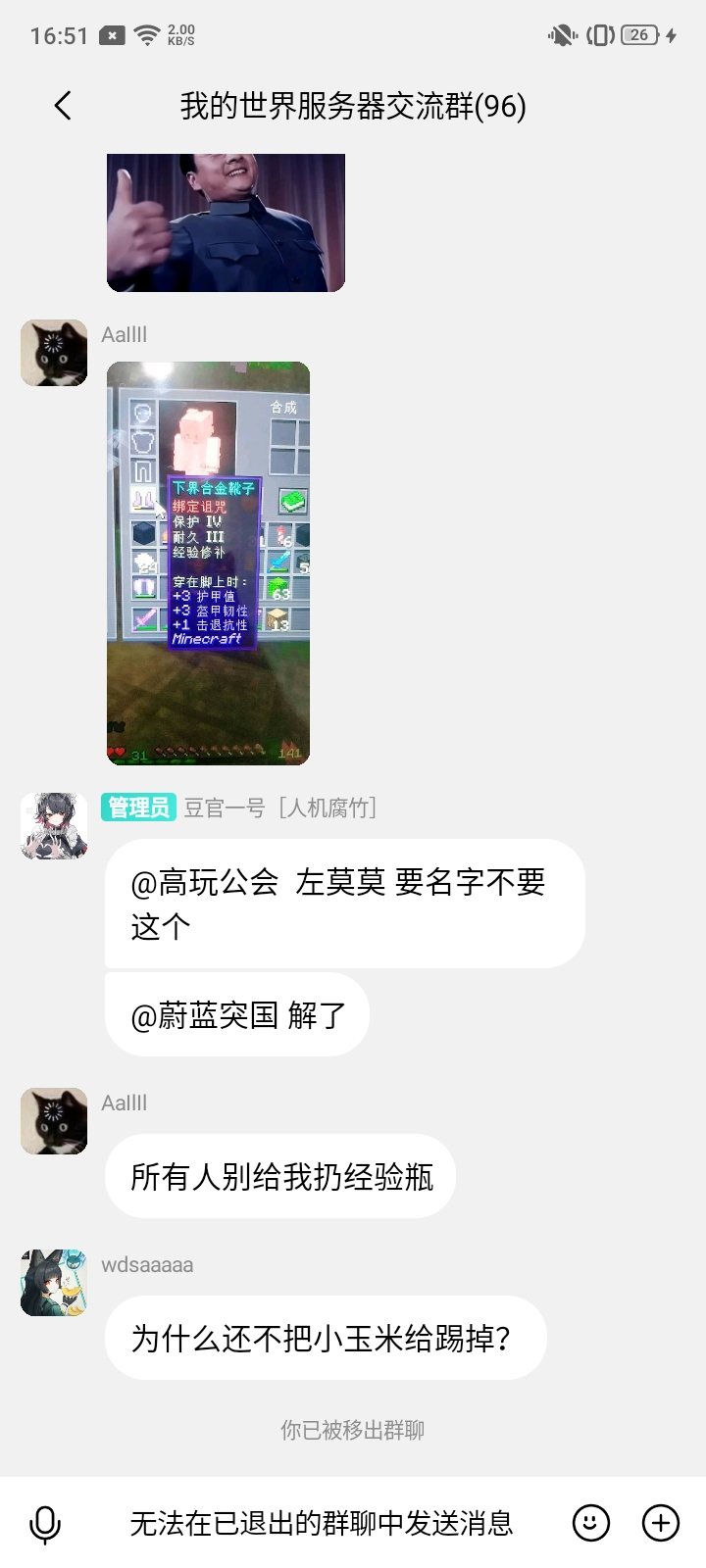
Task: Open the thumbs-up image at top
Action: (x=226, y=222)
